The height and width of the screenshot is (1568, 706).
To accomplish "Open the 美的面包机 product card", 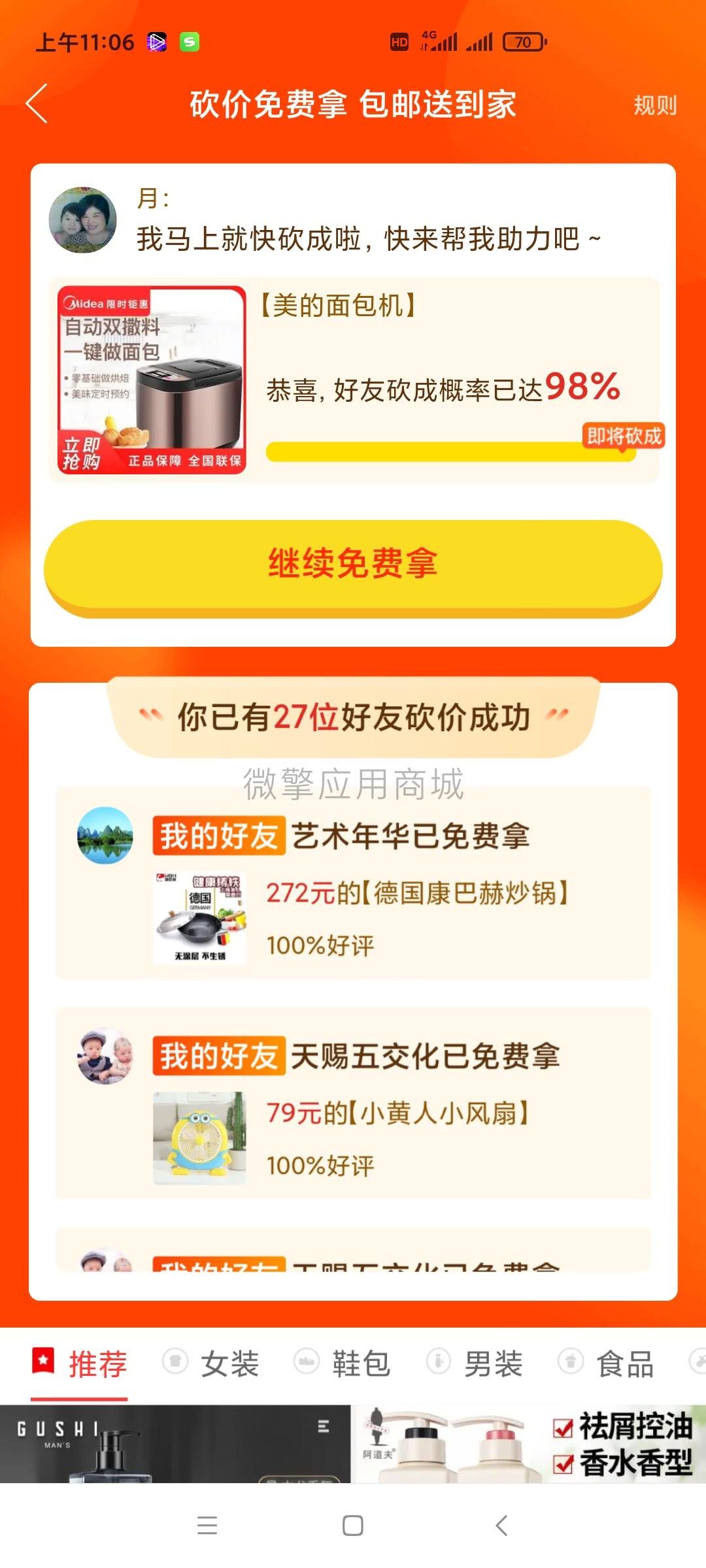I will [353, 381].
